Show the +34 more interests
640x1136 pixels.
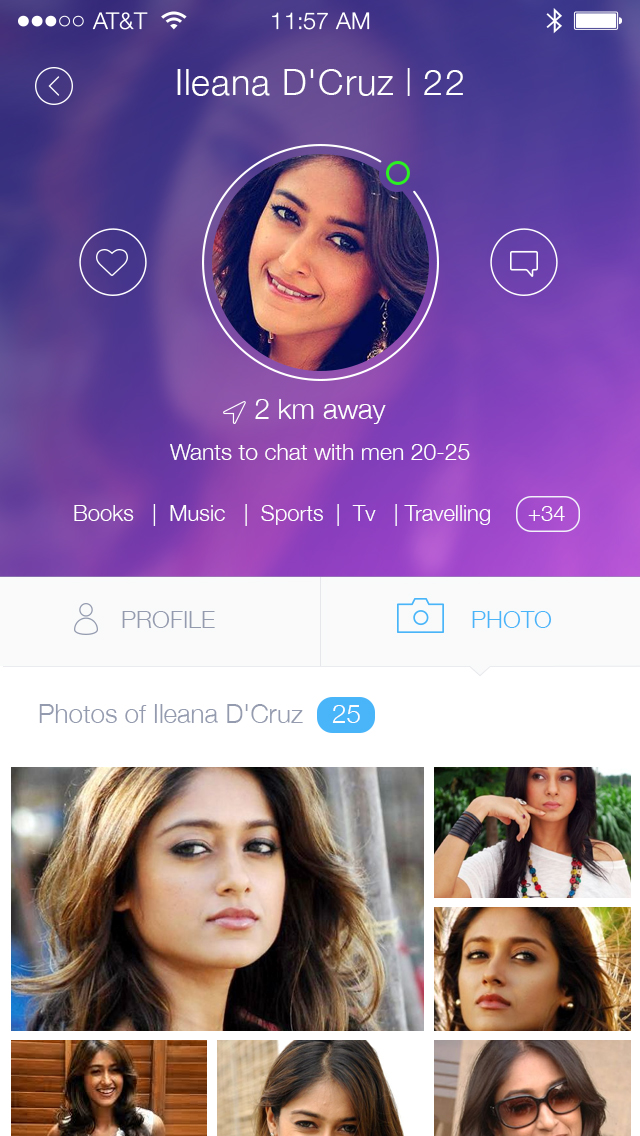click(547, 514)
